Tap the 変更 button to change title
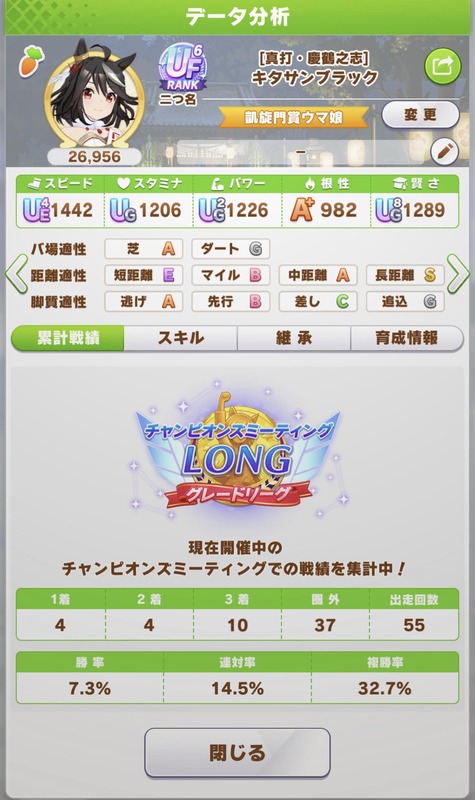Screen dimensions: 475x800 [x=420, y=115]
